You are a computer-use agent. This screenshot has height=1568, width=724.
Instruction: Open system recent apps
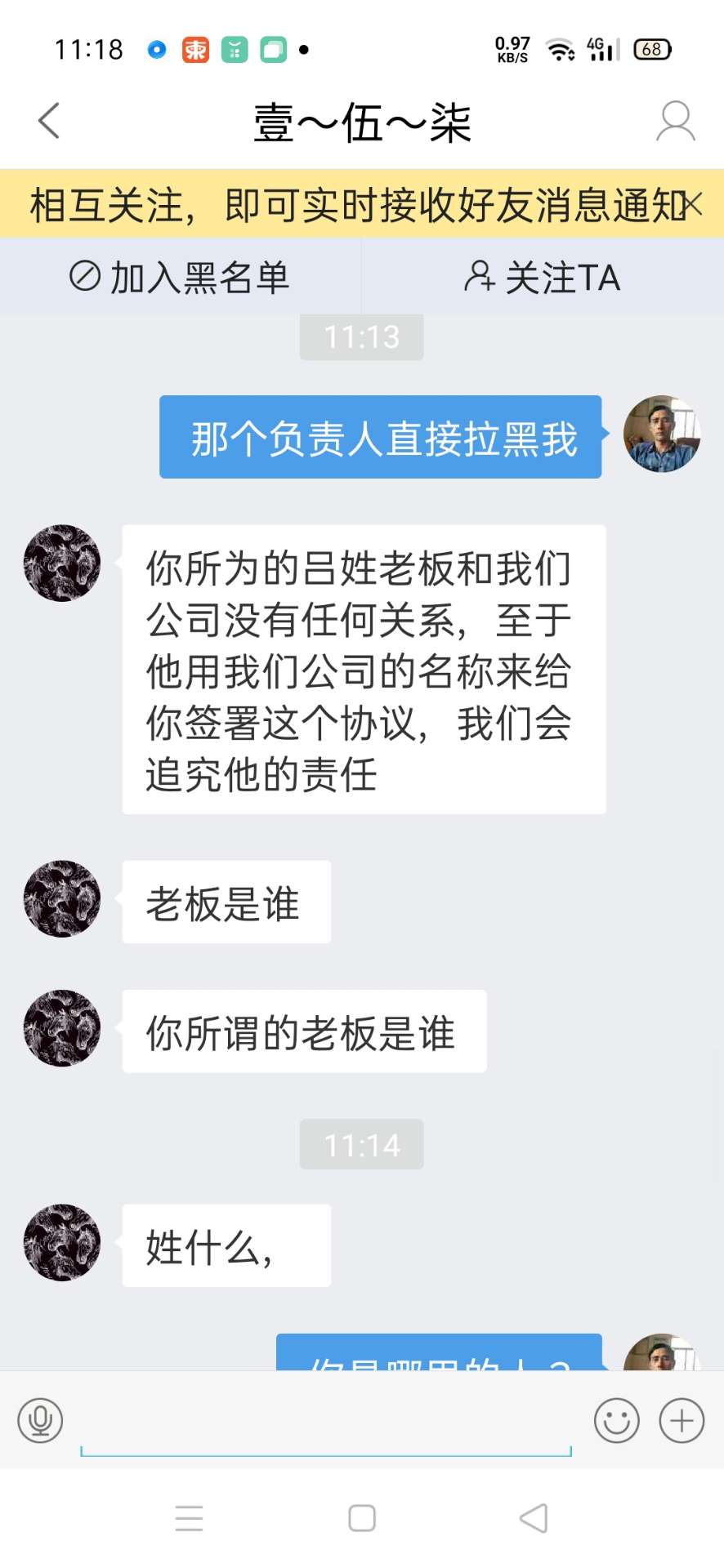tap(189, 1518)
